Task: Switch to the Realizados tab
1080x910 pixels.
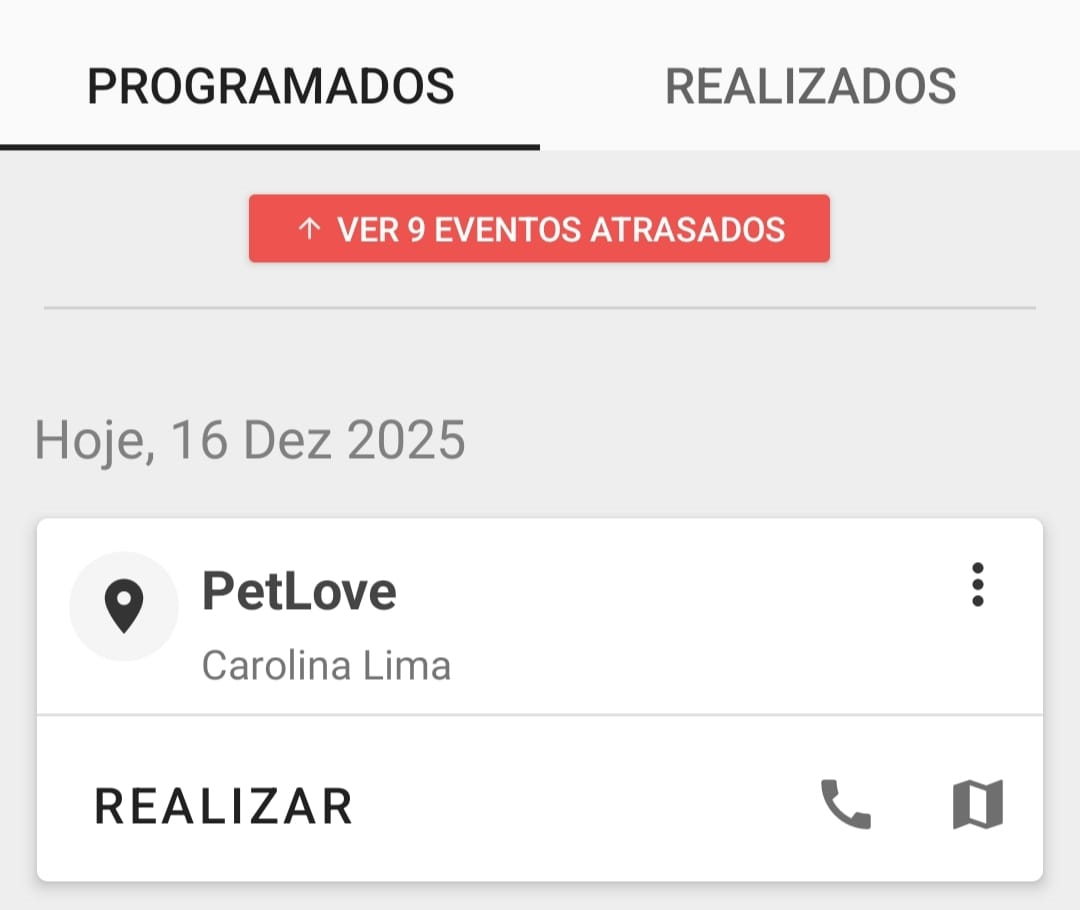Action: point(810,86)
